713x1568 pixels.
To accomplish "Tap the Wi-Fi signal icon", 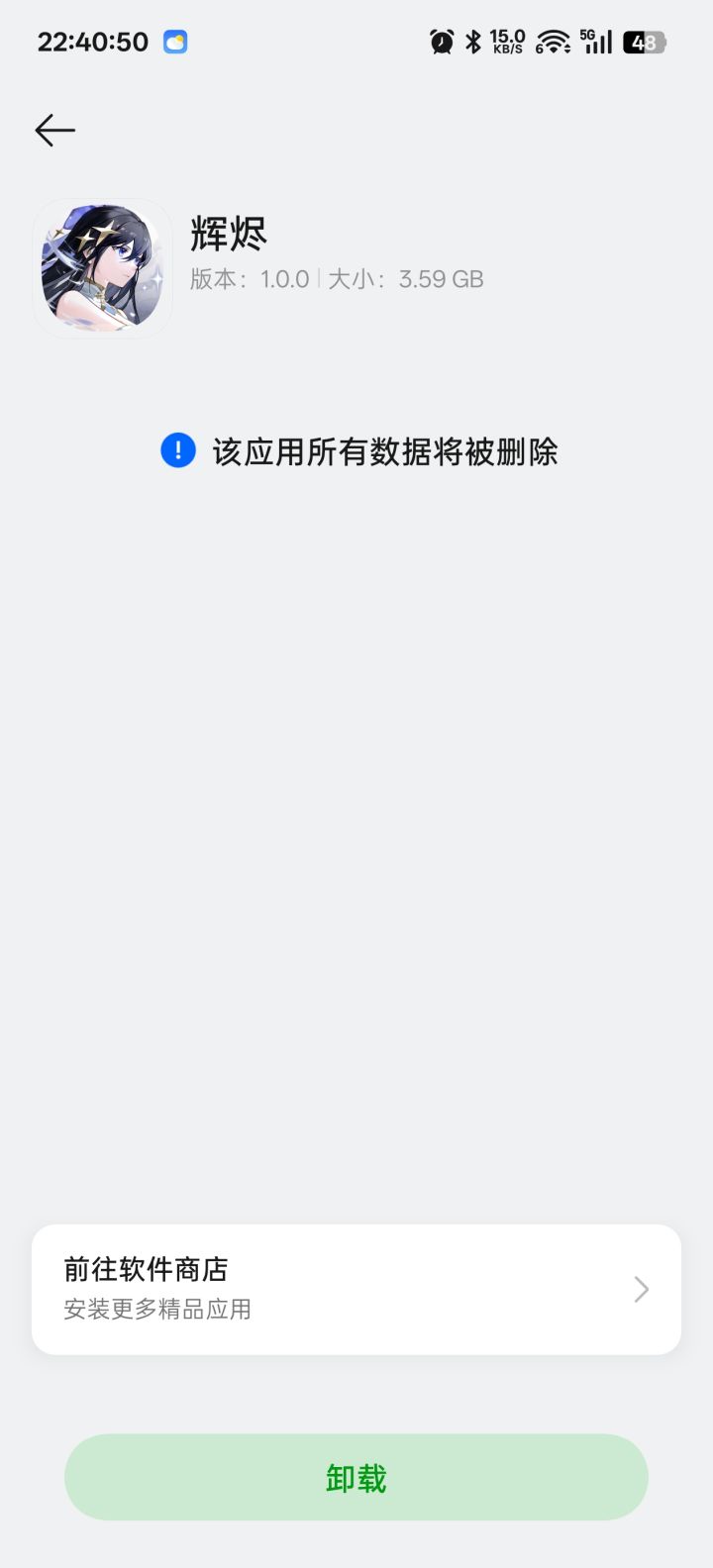I will (x=551, y=42).
